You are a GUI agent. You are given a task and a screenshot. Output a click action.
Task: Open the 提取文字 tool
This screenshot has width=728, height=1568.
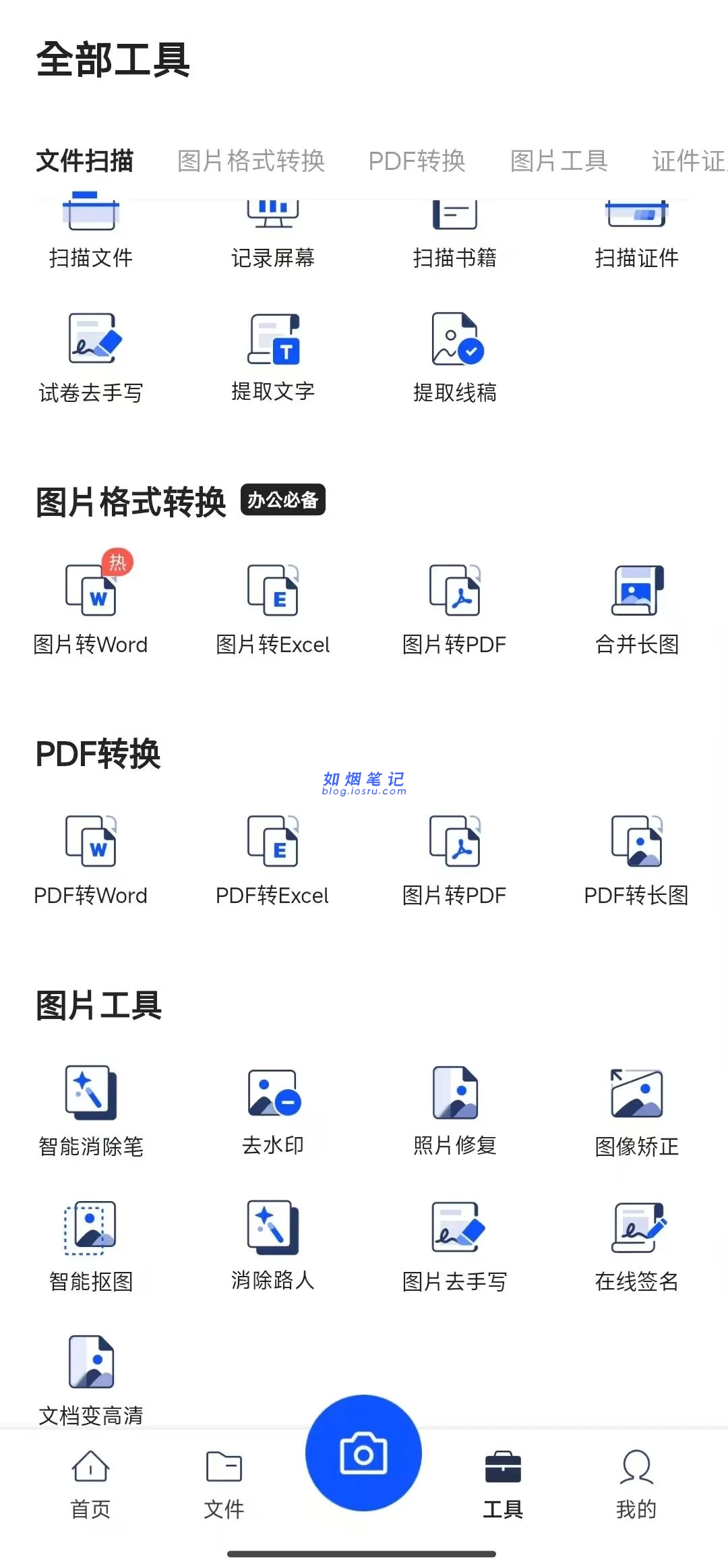click(273, 357)
